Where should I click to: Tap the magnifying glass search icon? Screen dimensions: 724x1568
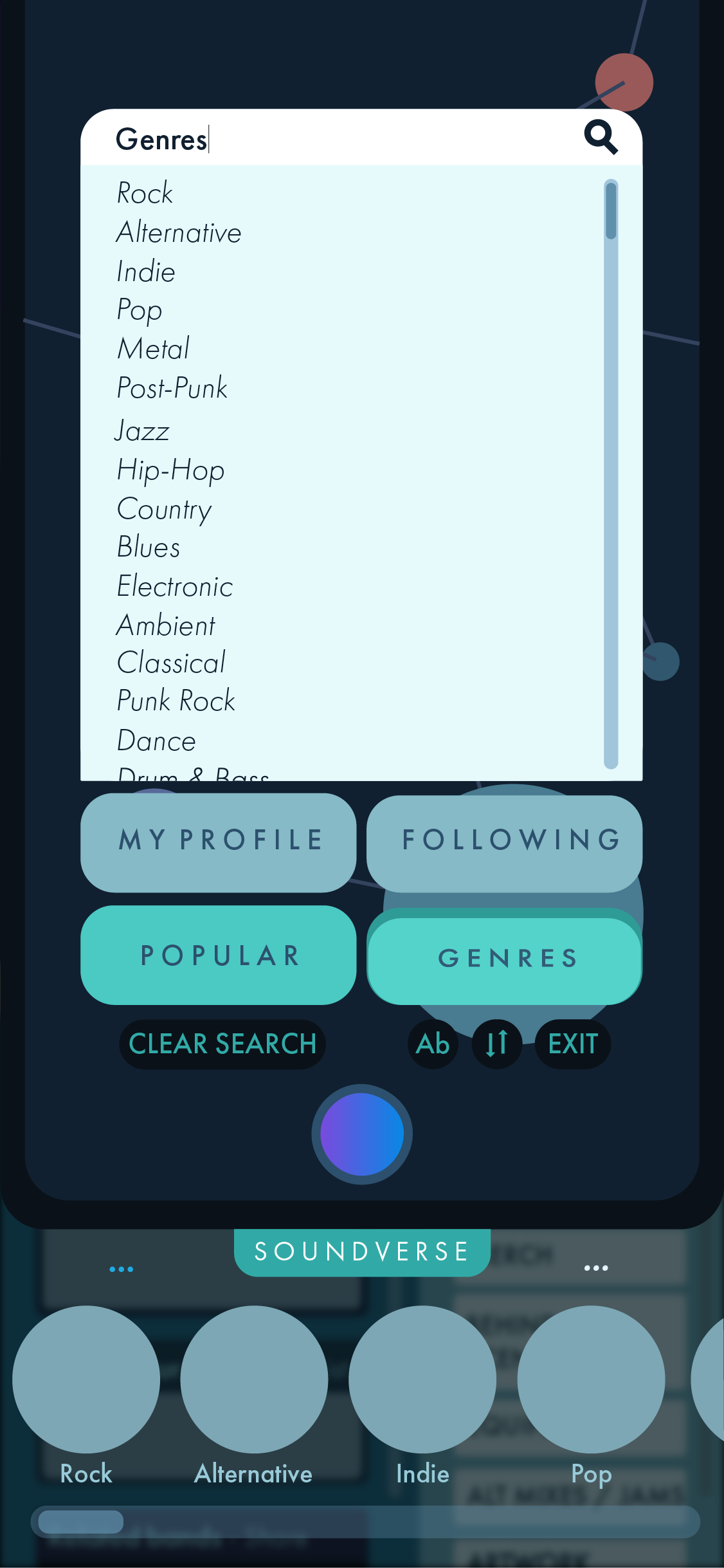click(x=601, y=137)
